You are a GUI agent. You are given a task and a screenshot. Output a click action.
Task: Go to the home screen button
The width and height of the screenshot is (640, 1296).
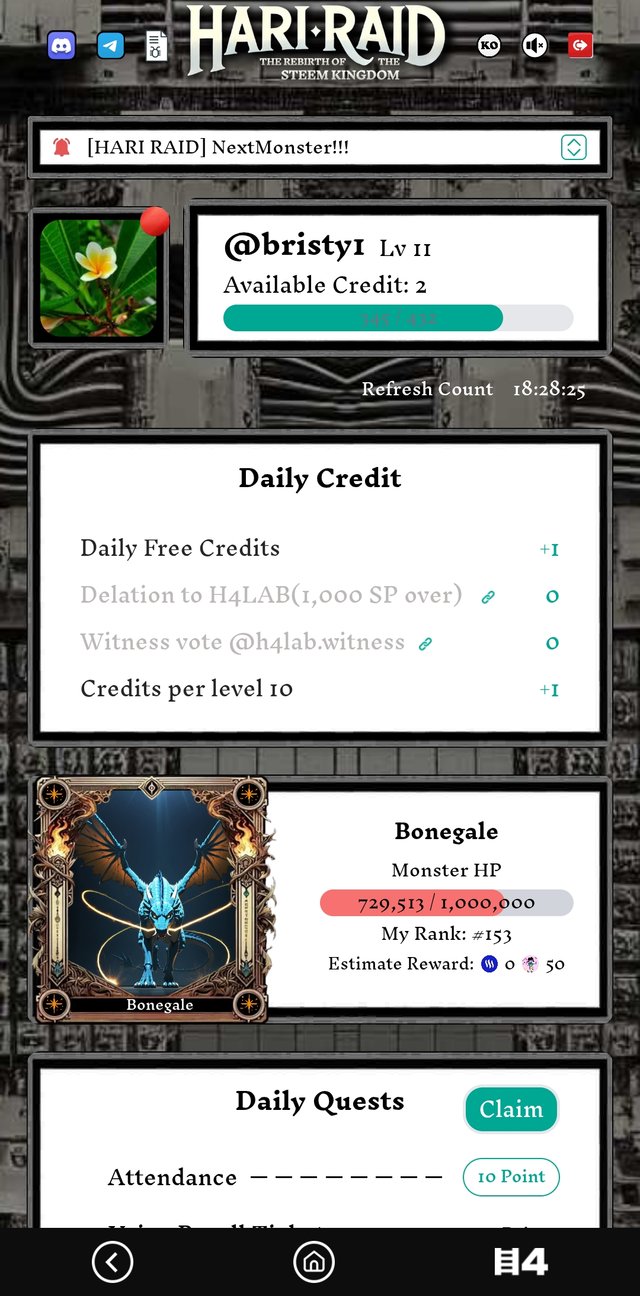click(x=313, y=1262)
